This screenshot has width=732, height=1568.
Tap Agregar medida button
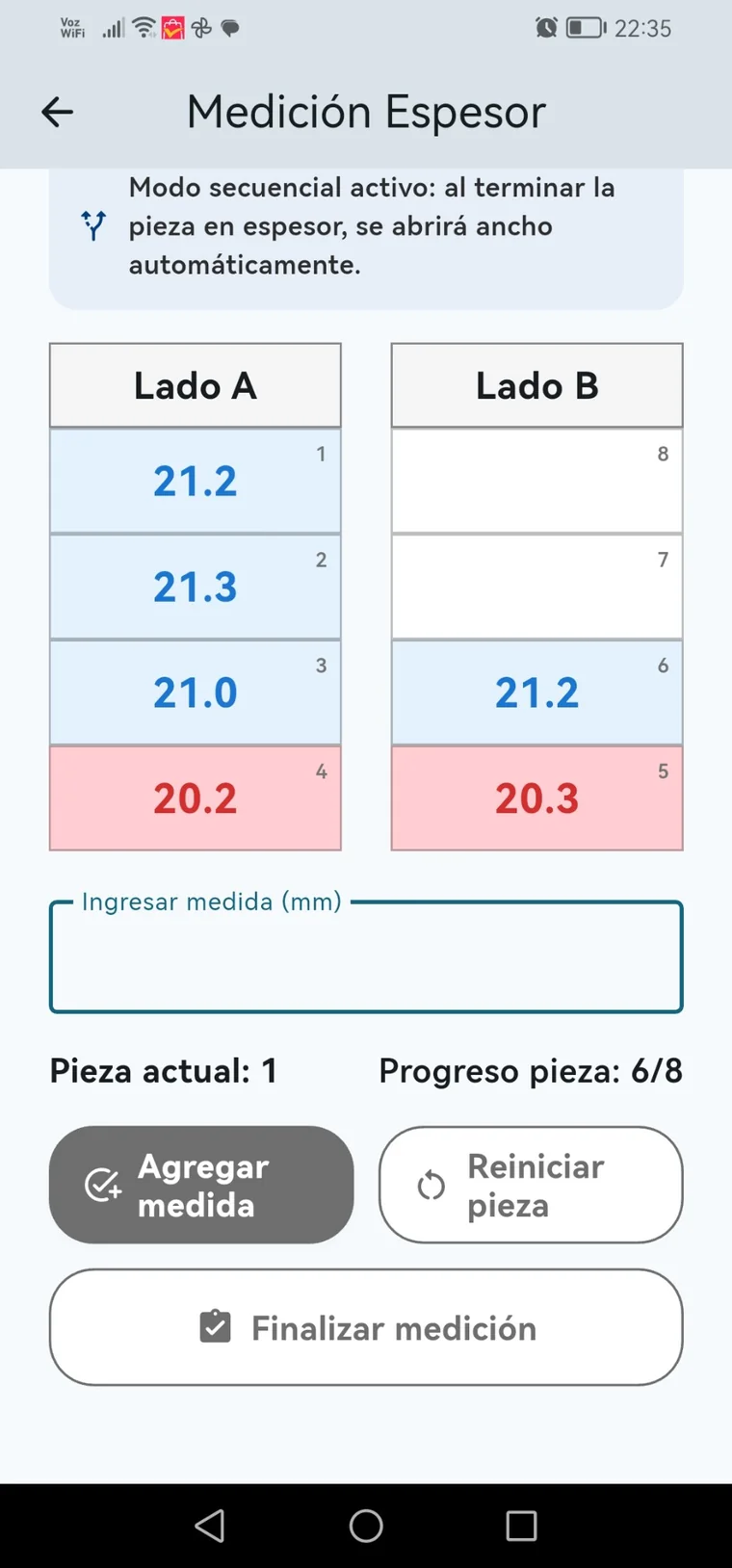pos(201,1185)
